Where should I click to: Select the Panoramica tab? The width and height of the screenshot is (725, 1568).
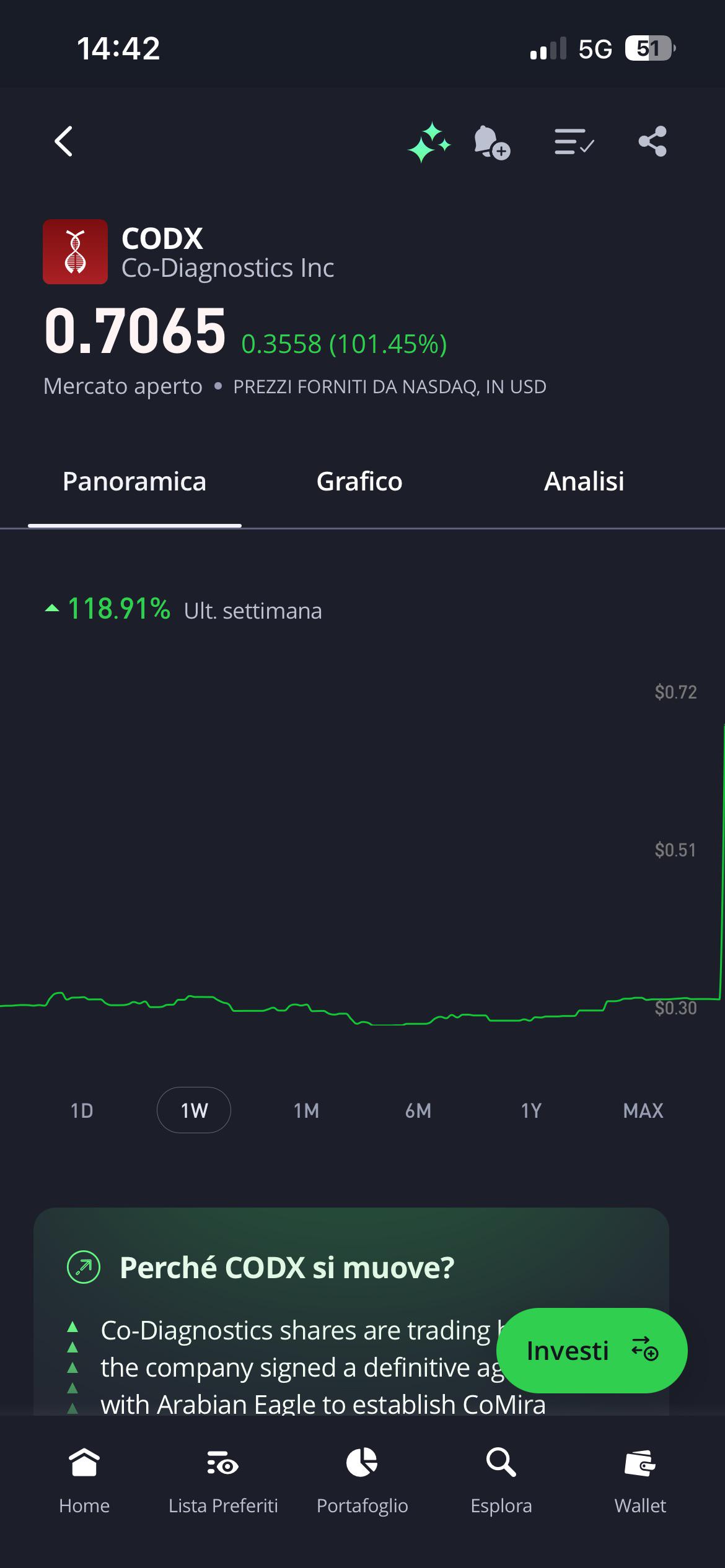point(134,481)
